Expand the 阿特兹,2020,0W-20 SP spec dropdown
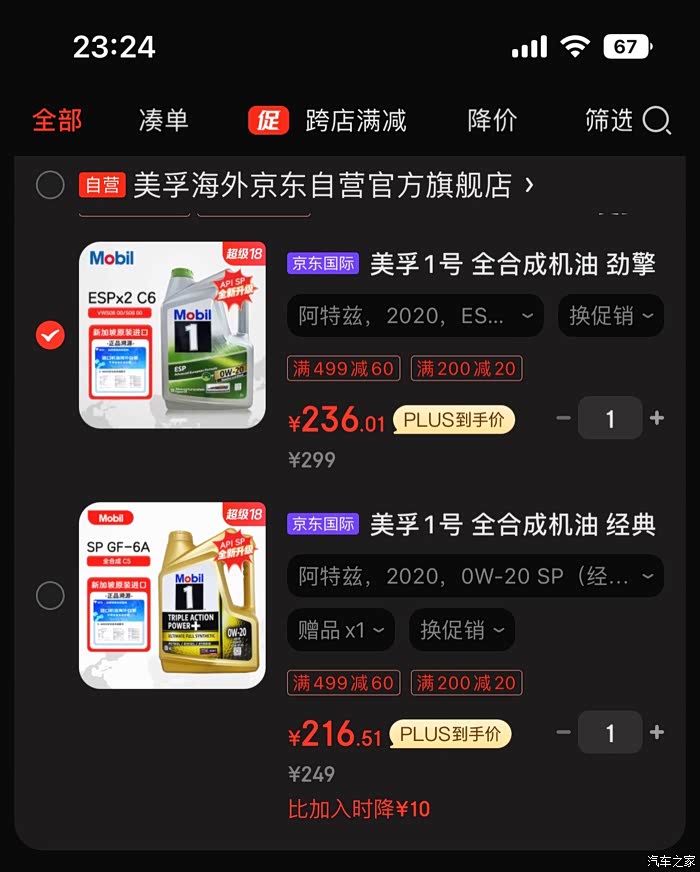Image resolution: width=700 pixels, height=872 pixels. click(475, 576)
